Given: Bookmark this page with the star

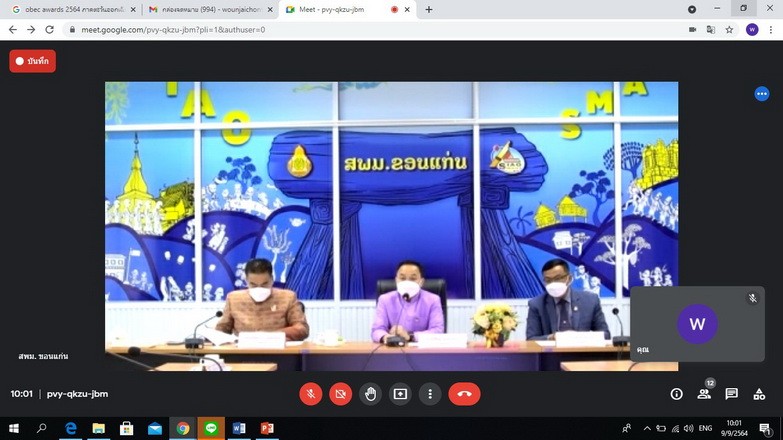Looking at the screenshot, I should point(730,30).
